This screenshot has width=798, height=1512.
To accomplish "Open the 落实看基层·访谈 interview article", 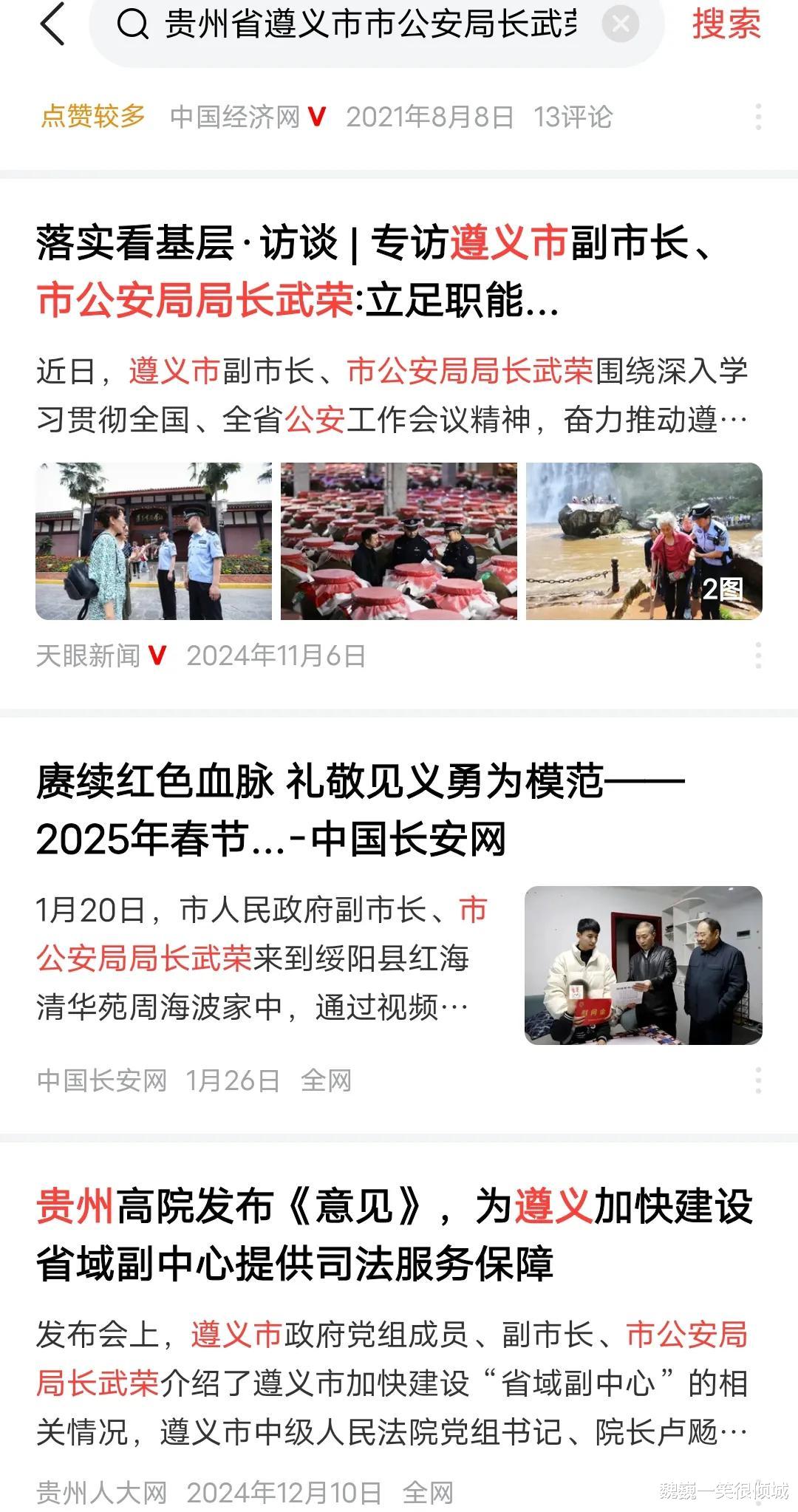I will point(369,271).
